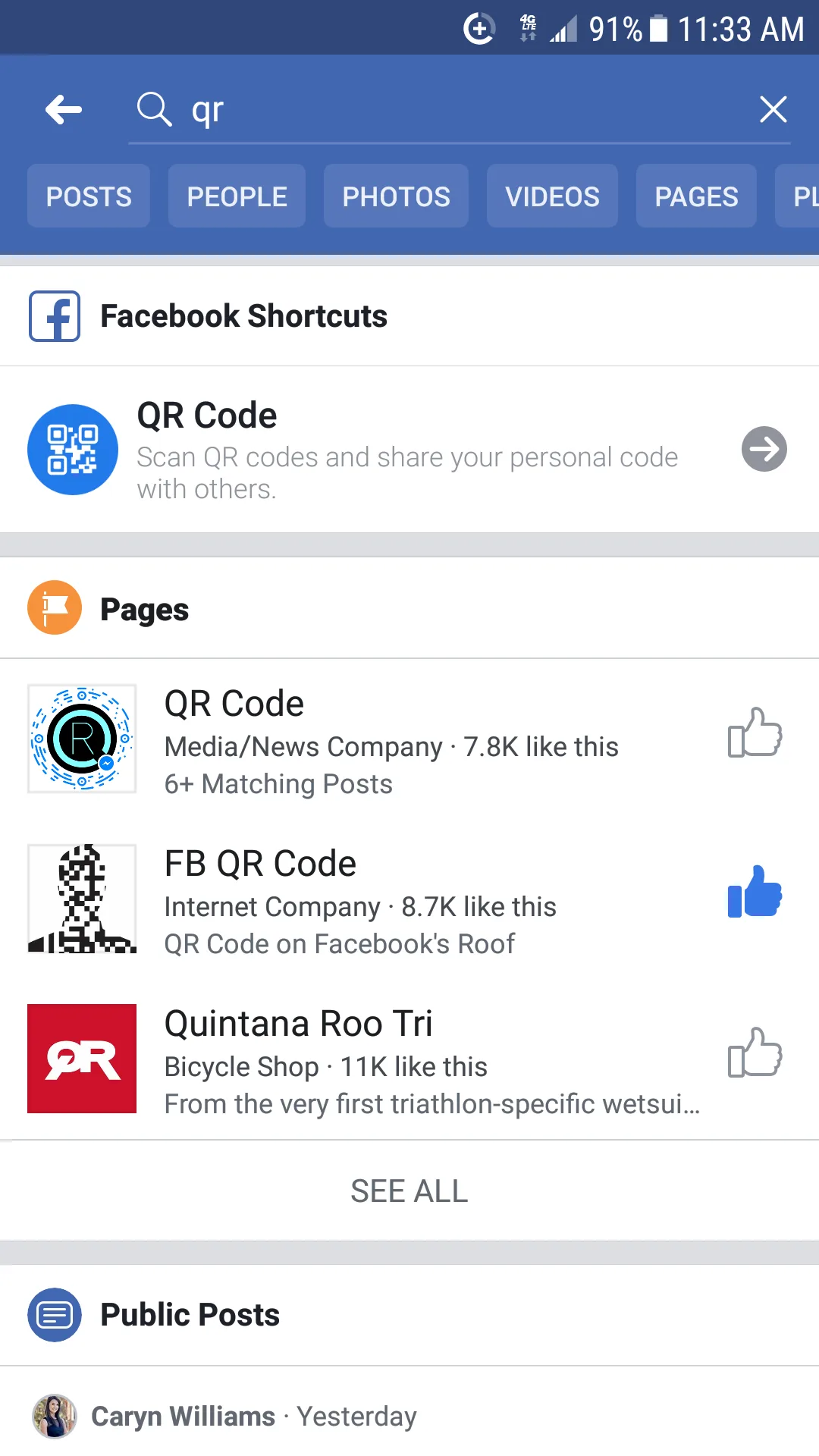See all page results
The height and width of the screenshot is (1456, 819).
click(x=409, y=1191)
